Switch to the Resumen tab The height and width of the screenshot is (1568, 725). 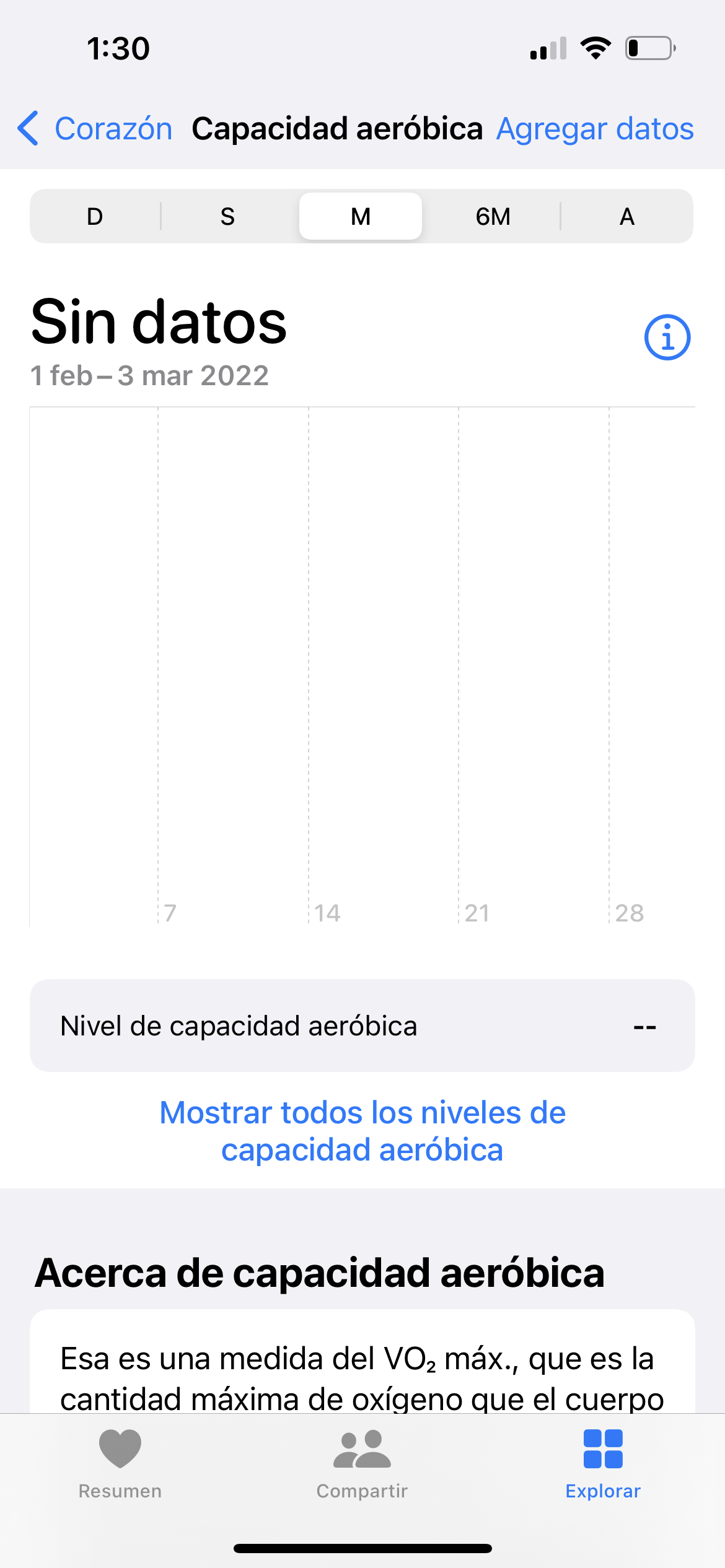[x=120, y=1464]
